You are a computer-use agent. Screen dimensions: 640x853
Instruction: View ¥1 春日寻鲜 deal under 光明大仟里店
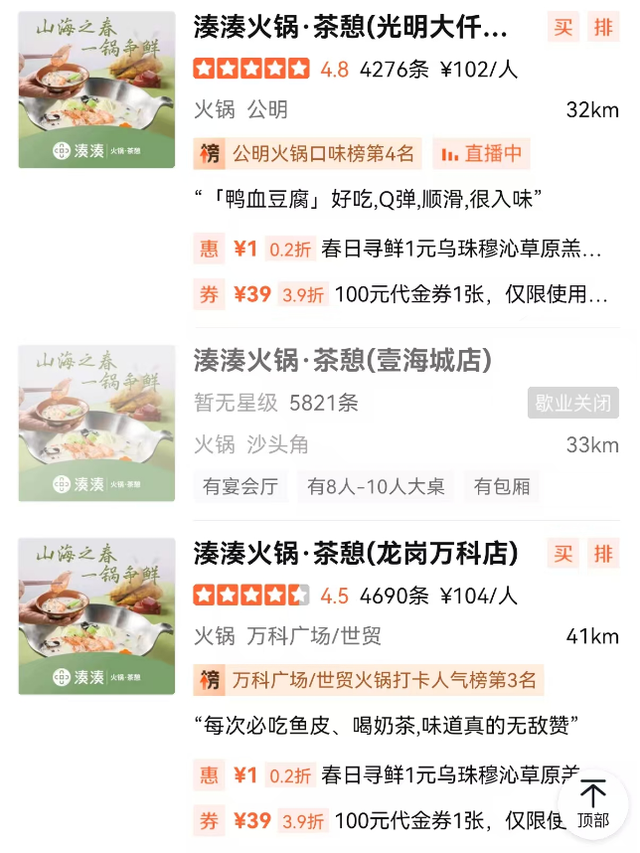400,248
